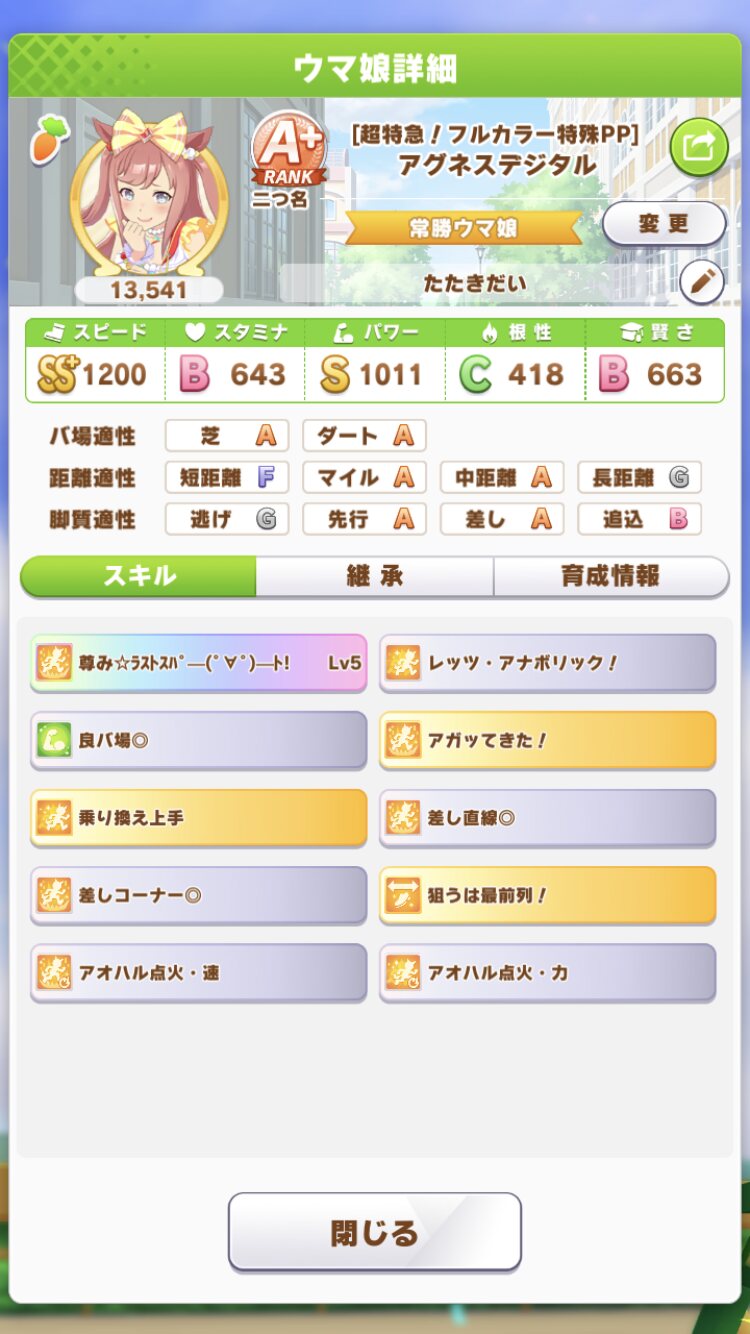The height and width of the screenshot is (1334, 750).
Task: Close the dialog with 閉じる
Action: pos(375,1232)
